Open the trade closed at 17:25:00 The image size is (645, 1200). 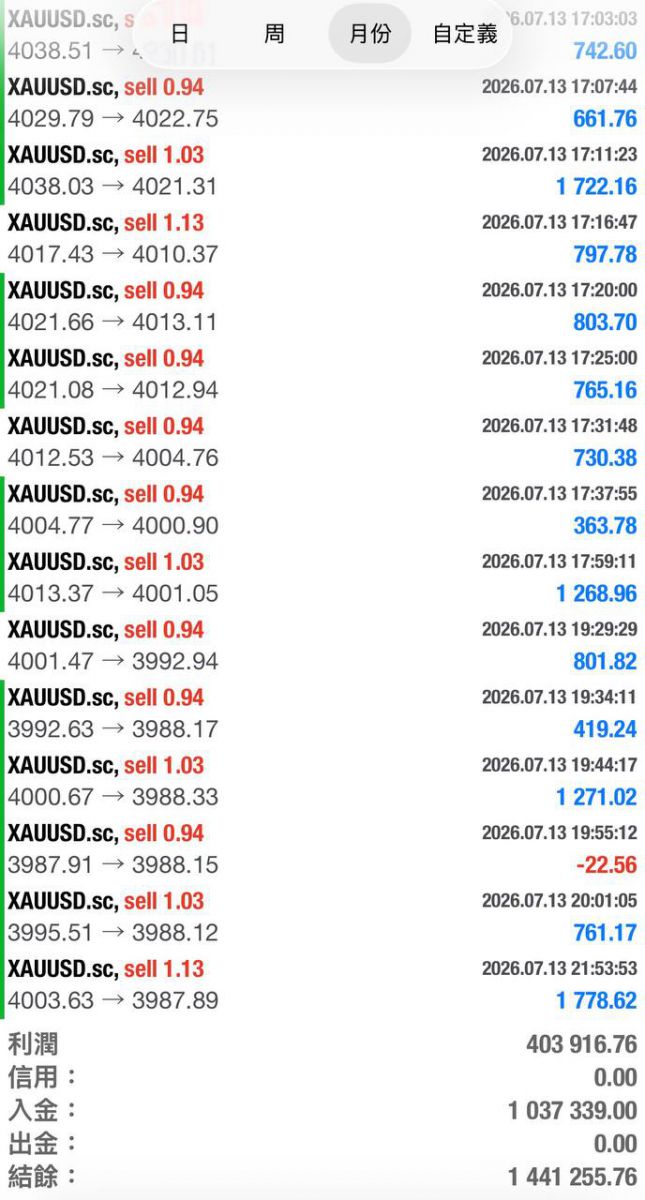click(322, 375)
